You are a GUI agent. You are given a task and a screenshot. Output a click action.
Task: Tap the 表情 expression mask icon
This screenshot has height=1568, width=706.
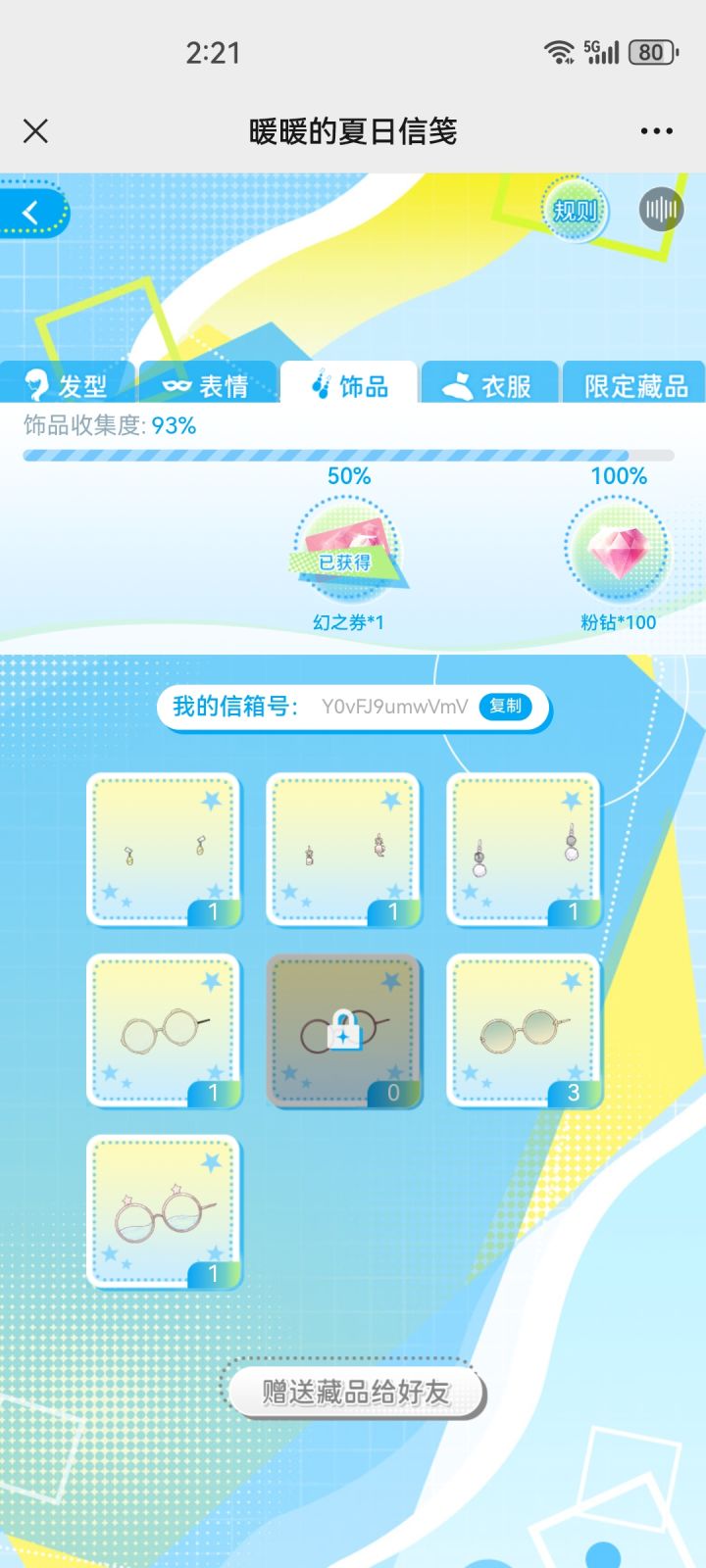pyautogui.click(x=176, y=383)
